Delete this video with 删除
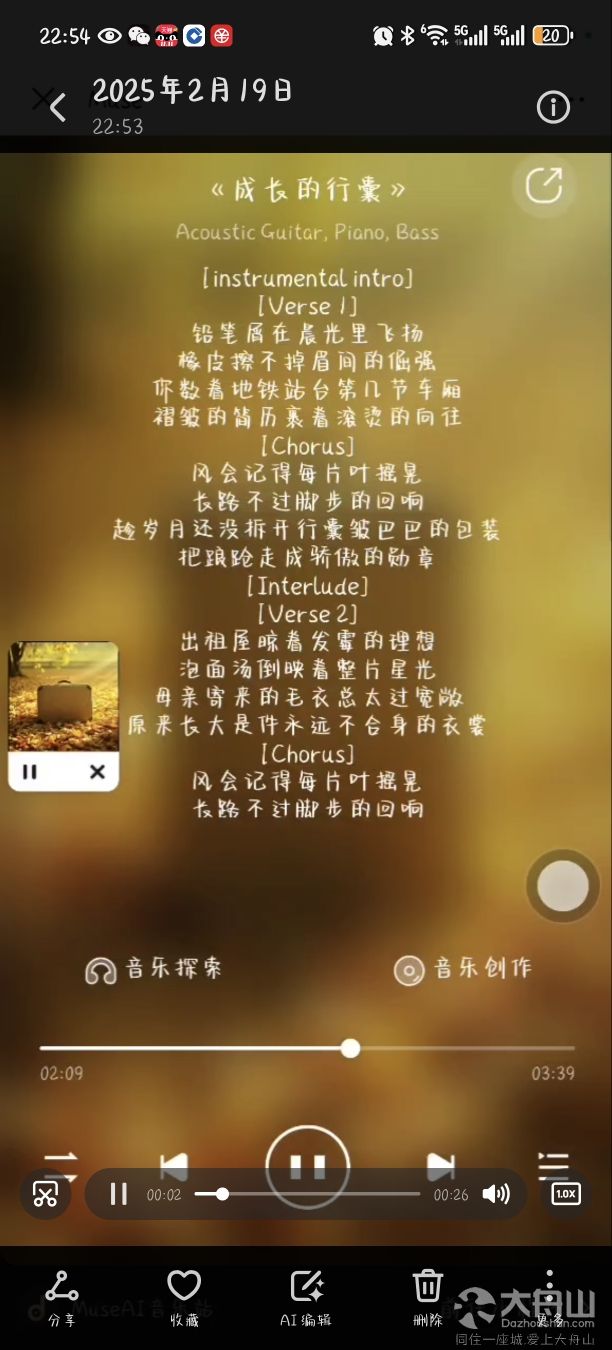Viewport: 612px width, 1350px height. click(428, 1298)
